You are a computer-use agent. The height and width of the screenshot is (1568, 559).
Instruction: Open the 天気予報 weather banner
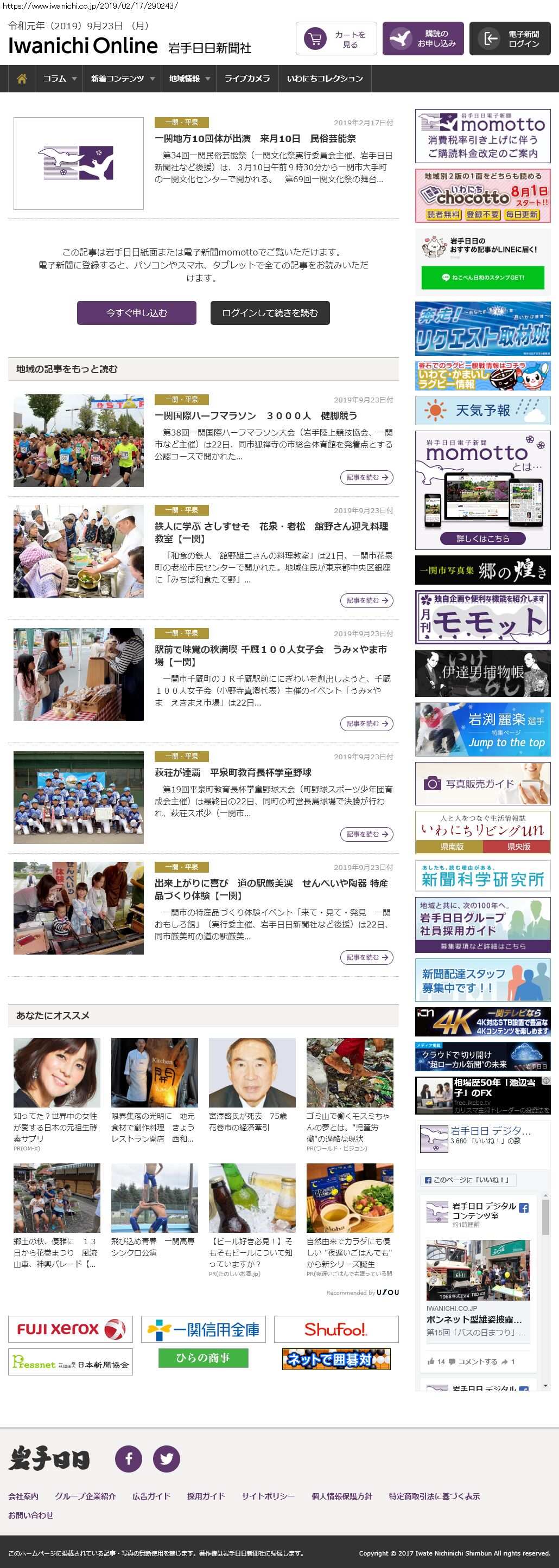pos(482,410)
